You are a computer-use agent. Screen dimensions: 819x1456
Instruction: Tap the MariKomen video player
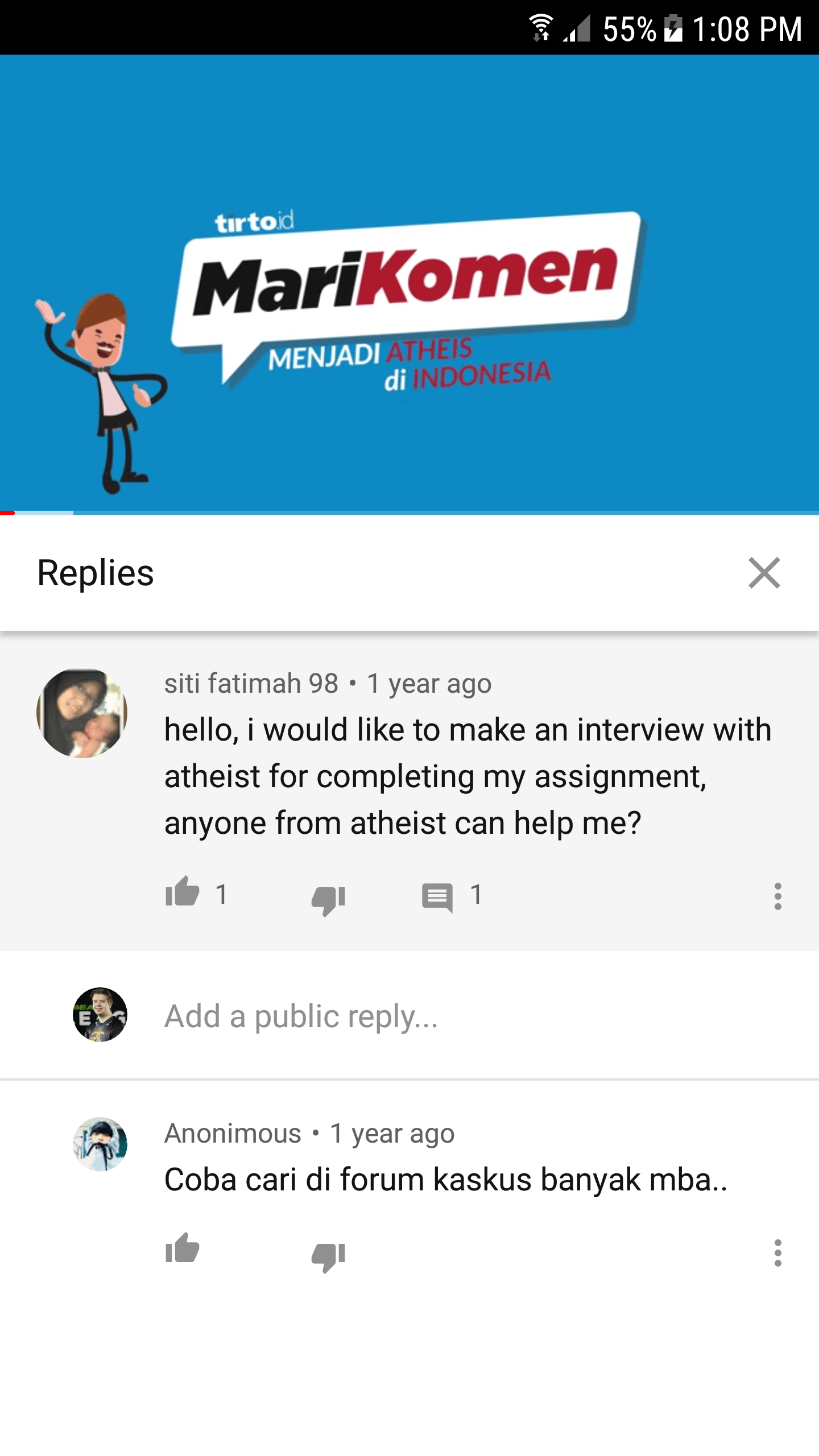[x=409, y=284]
